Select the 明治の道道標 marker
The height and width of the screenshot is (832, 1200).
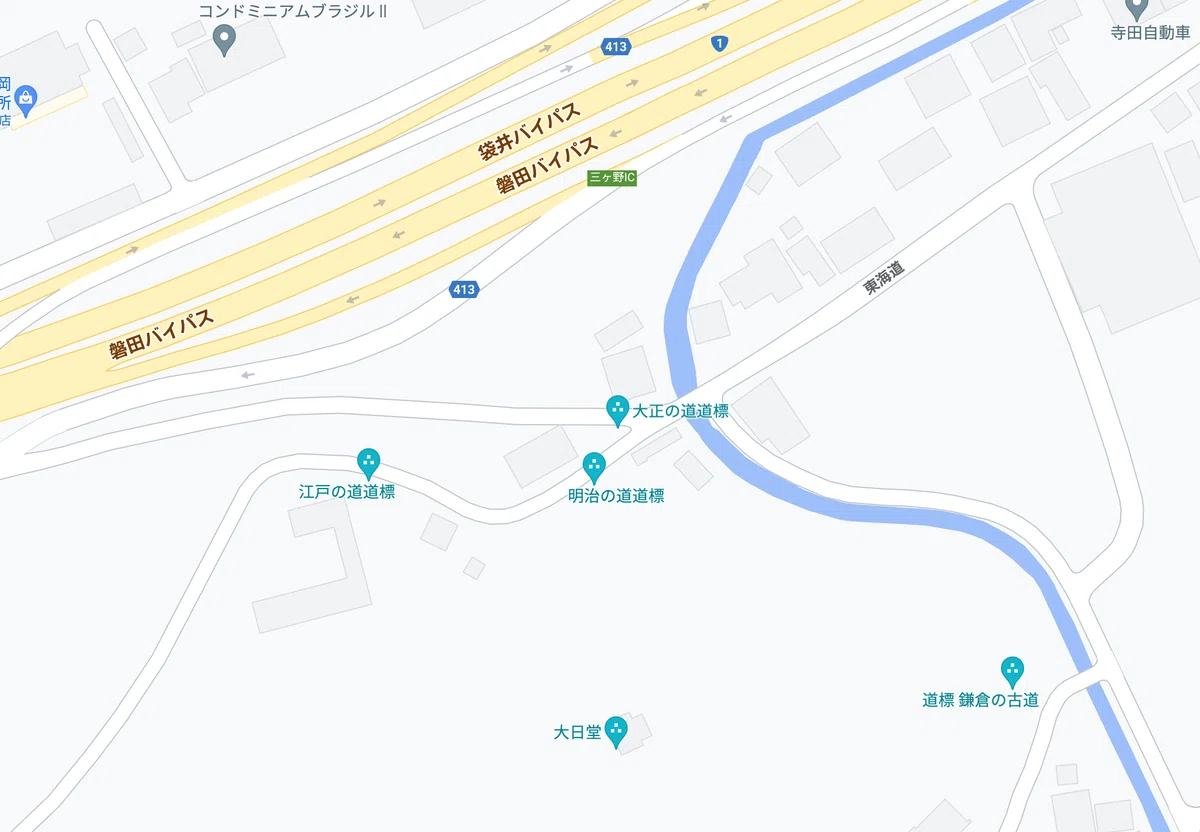[594, 467]
